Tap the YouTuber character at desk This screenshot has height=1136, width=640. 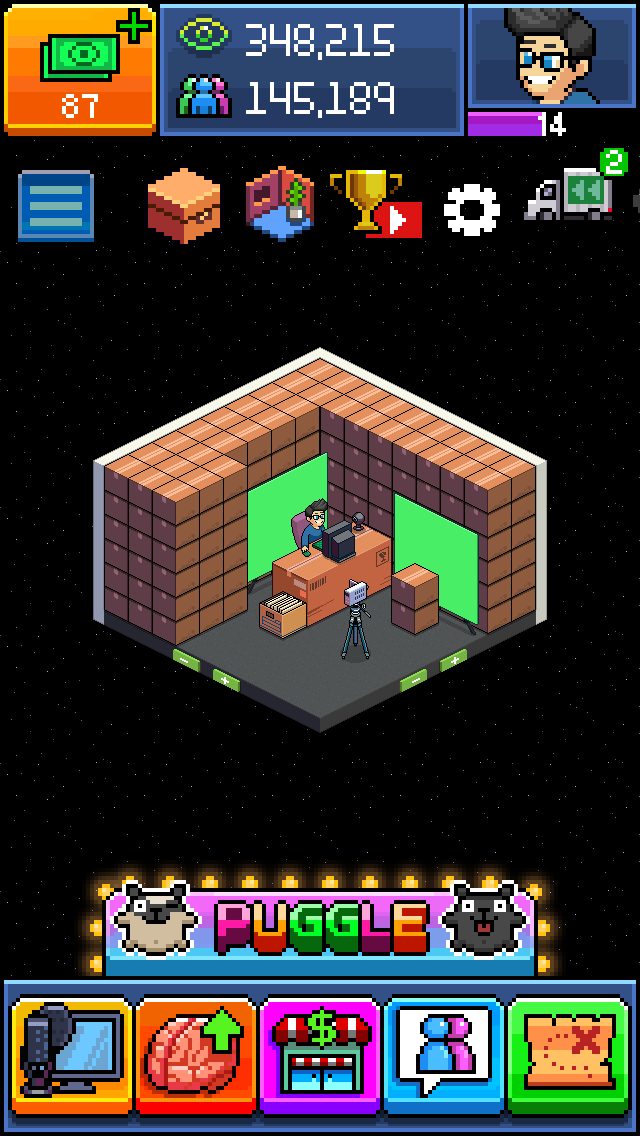point(314,527)
